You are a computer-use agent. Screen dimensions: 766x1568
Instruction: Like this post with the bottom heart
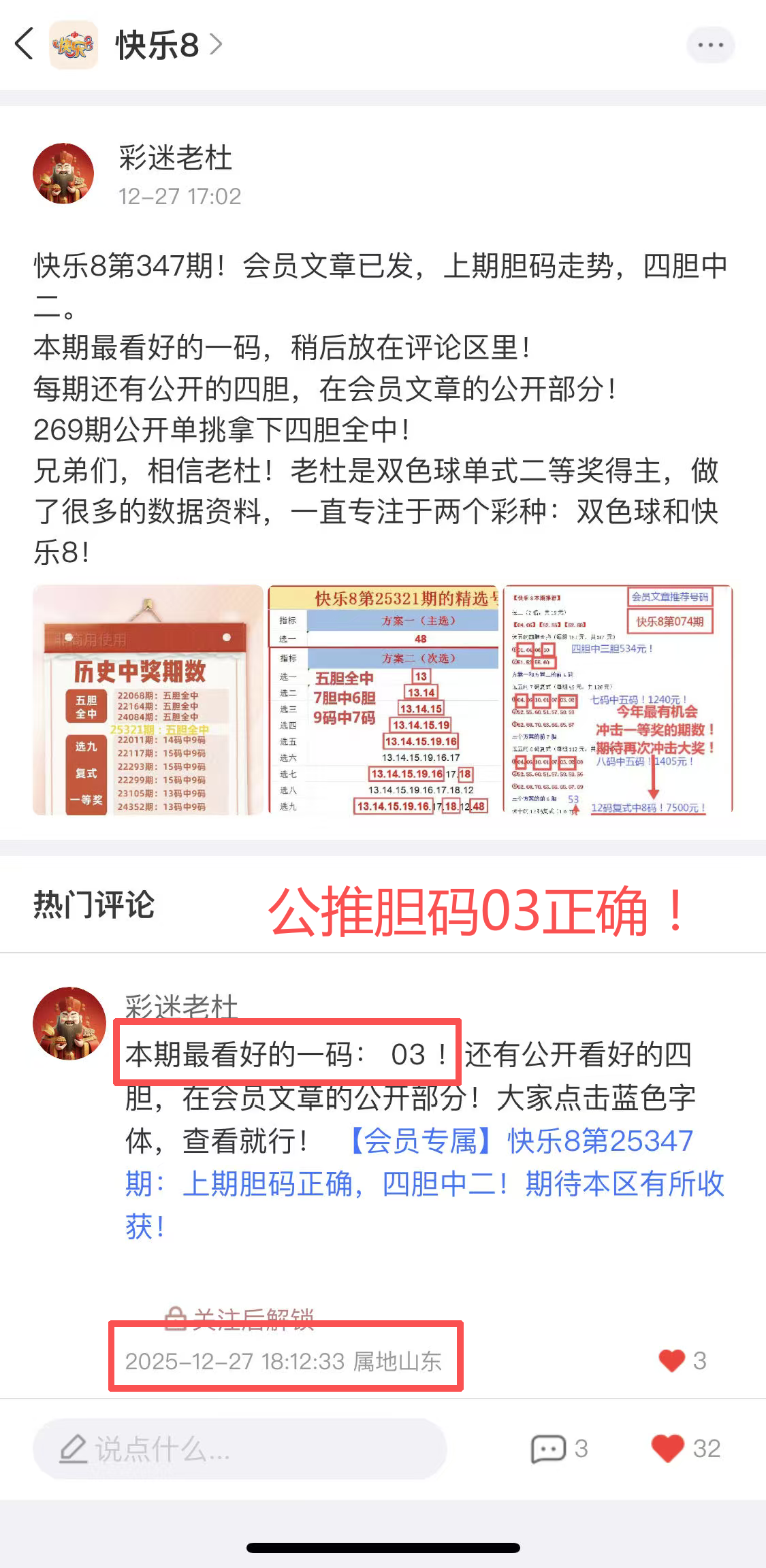[x=667, y=1448]
